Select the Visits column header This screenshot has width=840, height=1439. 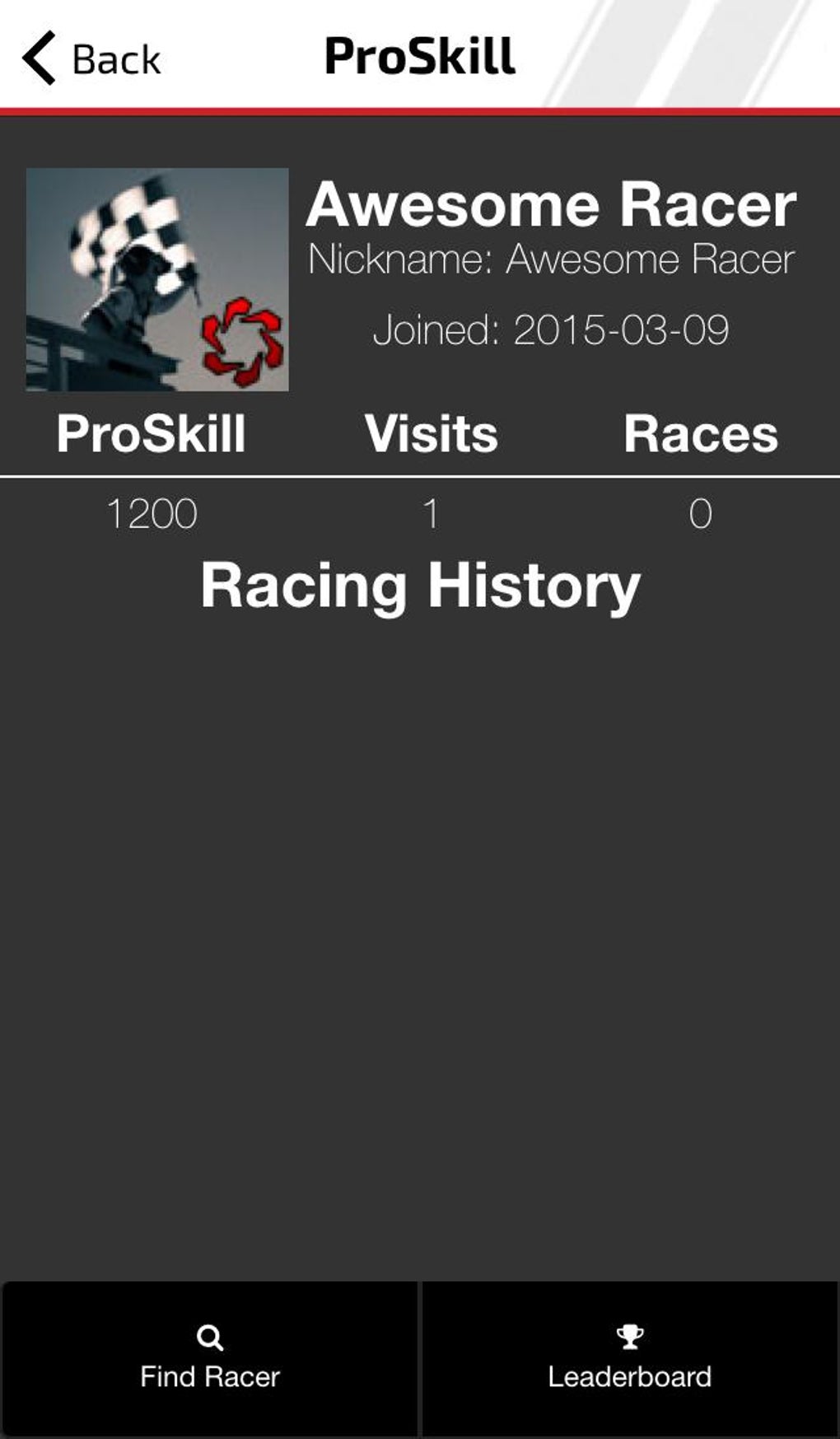click(432, 434)
